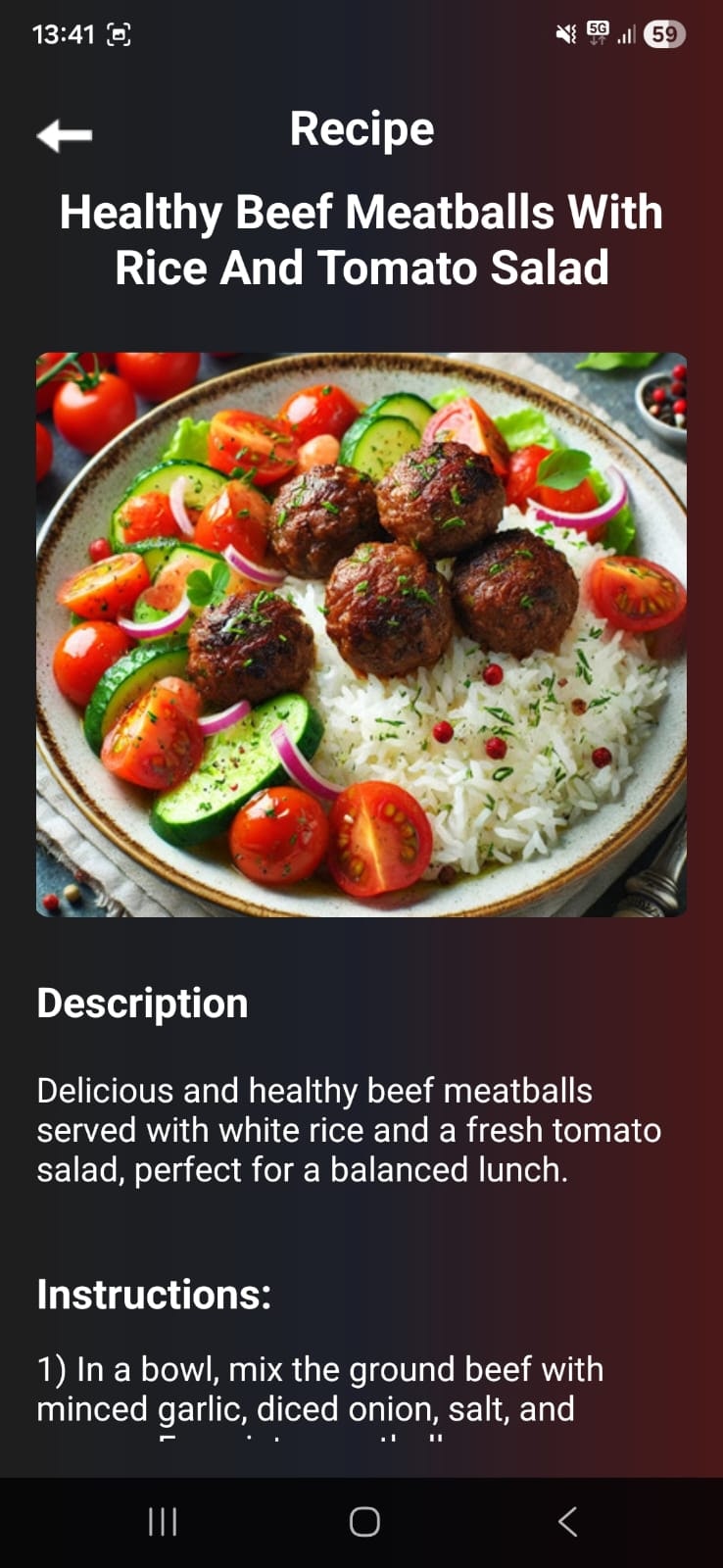
Task: Tap the back arrow to leave the recipe
Action: pos(65,136)
